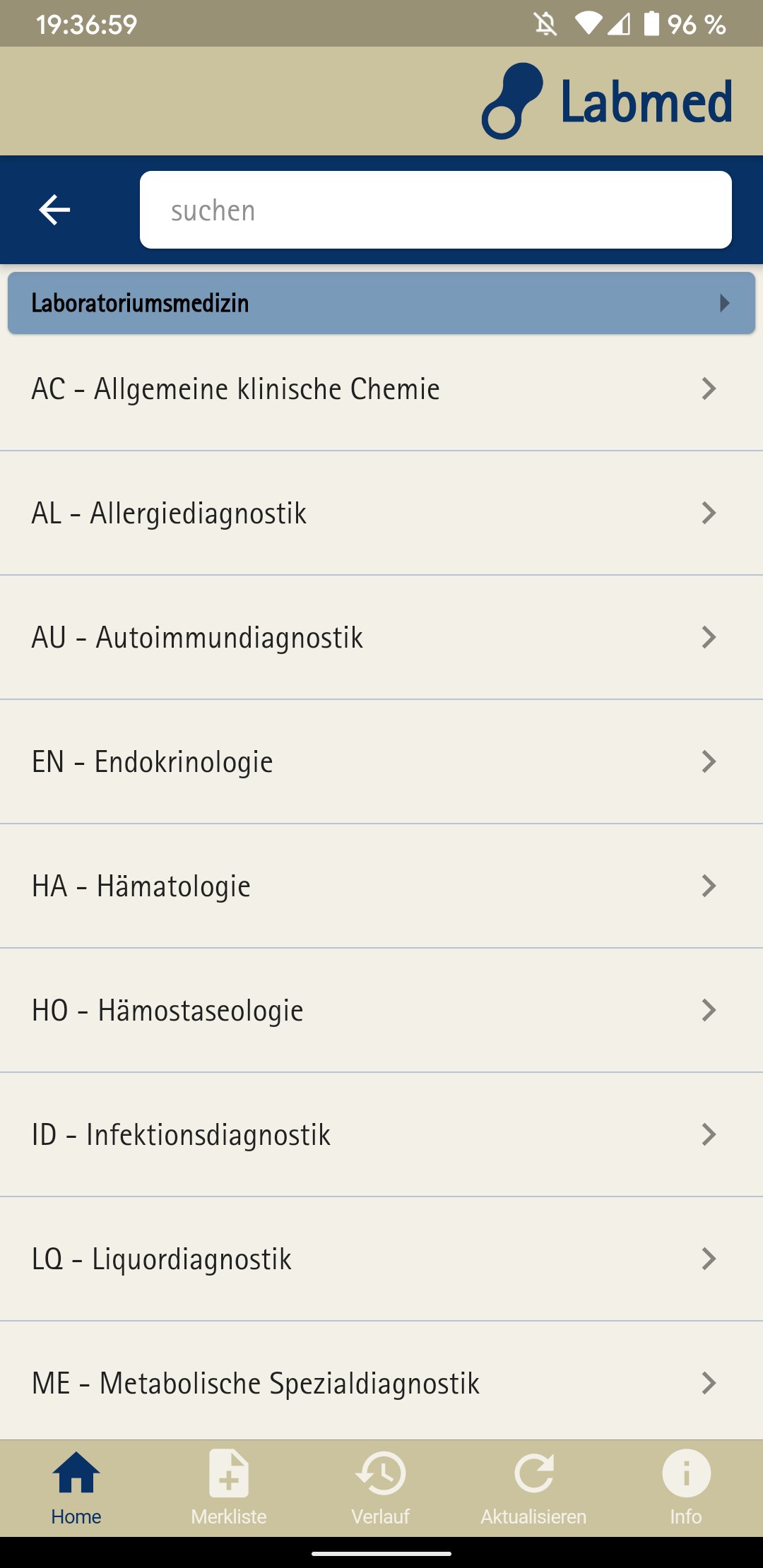Tap the back arrow in the header
The width and height of the screenshot is (763, 1568).
pyautogui.click(x=55, y=209)
